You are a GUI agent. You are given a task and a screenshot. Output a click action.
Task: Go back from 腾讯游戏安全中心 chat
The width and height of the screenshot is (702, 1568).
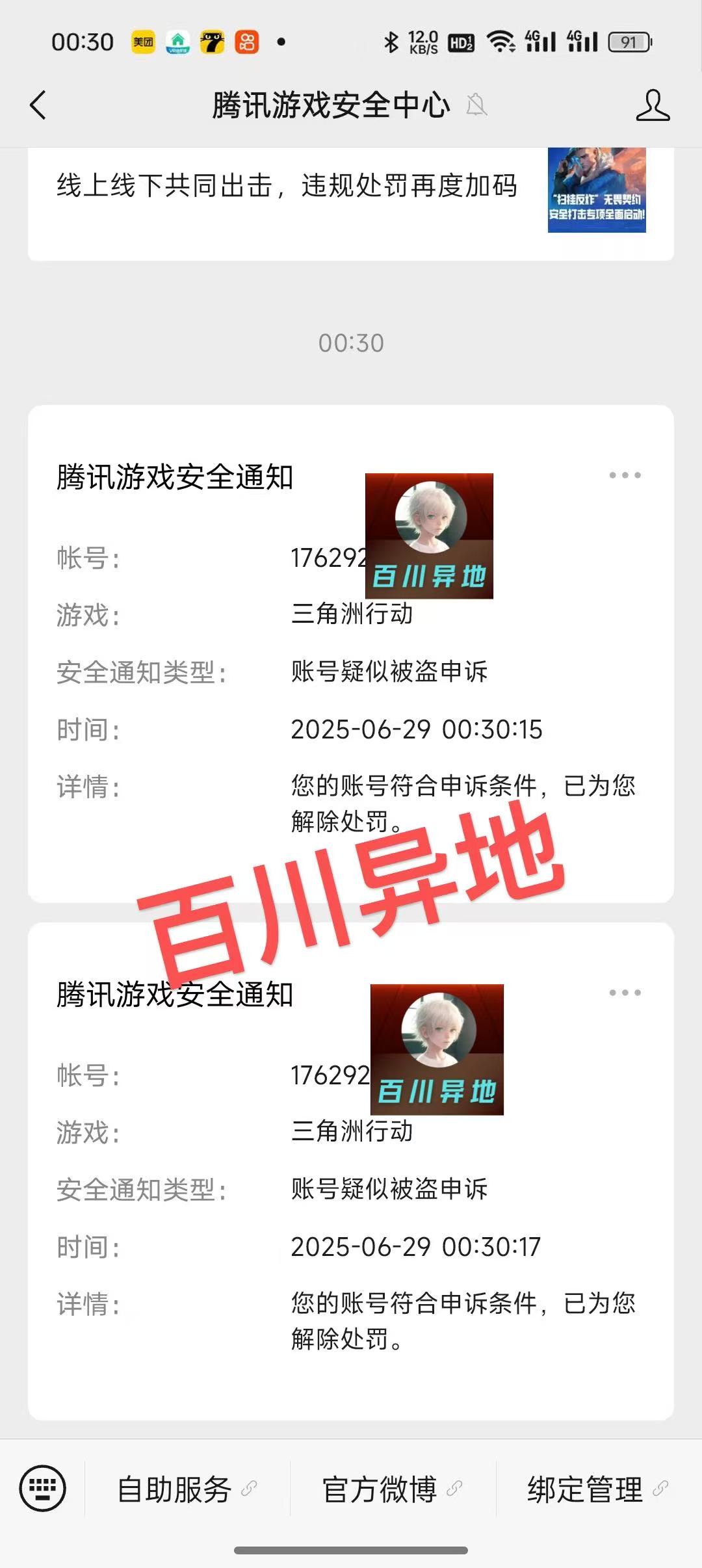(x=38, y=105)
